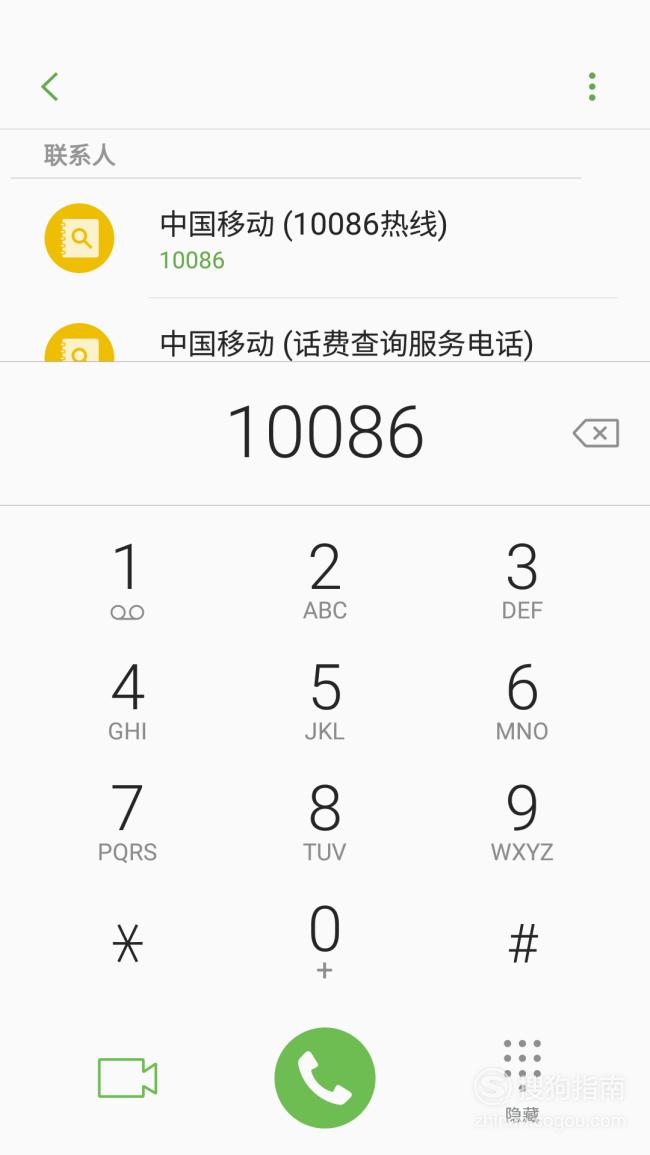This screenshot has height=1155, width=650.
Task: Start a video call to 10086
Action: (127, 1078)
